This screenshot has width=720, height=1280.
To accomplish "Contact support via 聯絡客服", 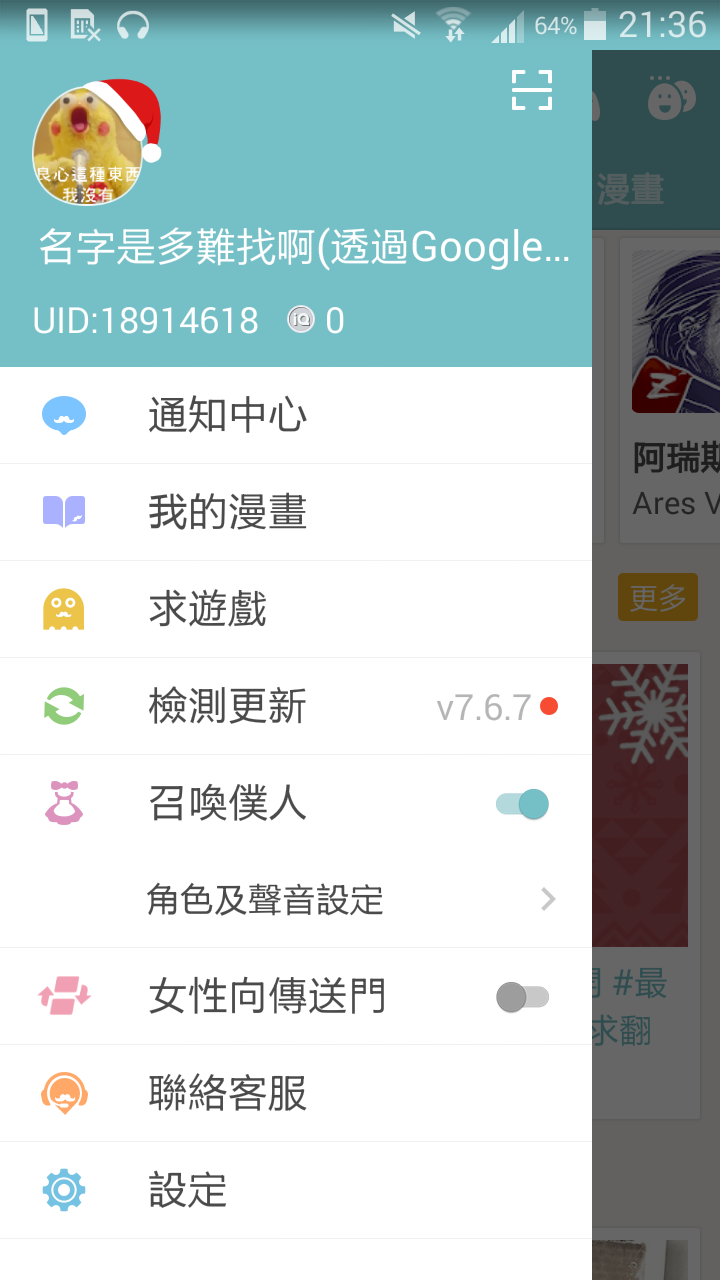I will tap(228, 1093).
